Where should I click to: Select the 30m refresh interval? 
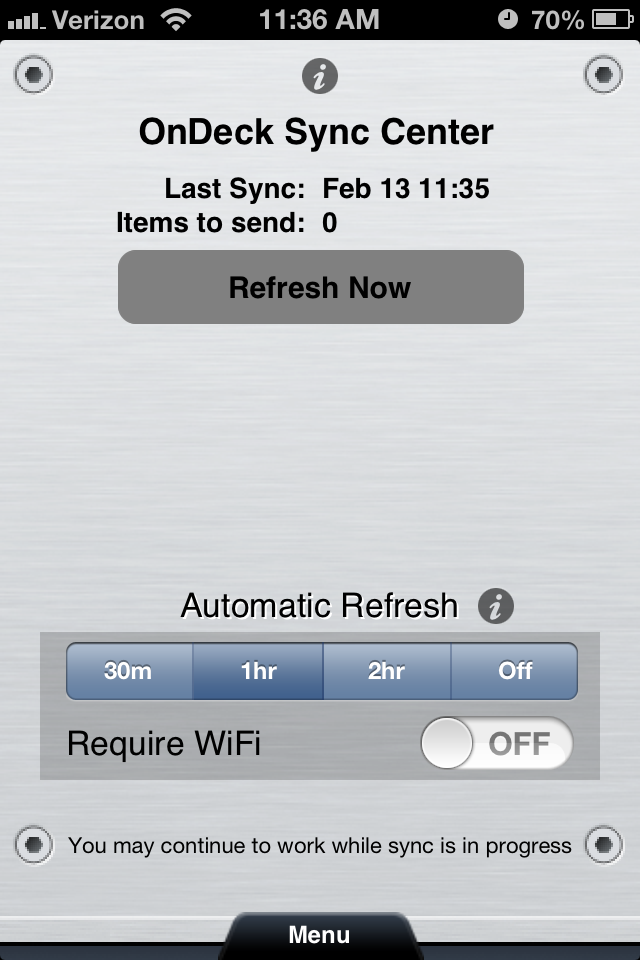129,671
